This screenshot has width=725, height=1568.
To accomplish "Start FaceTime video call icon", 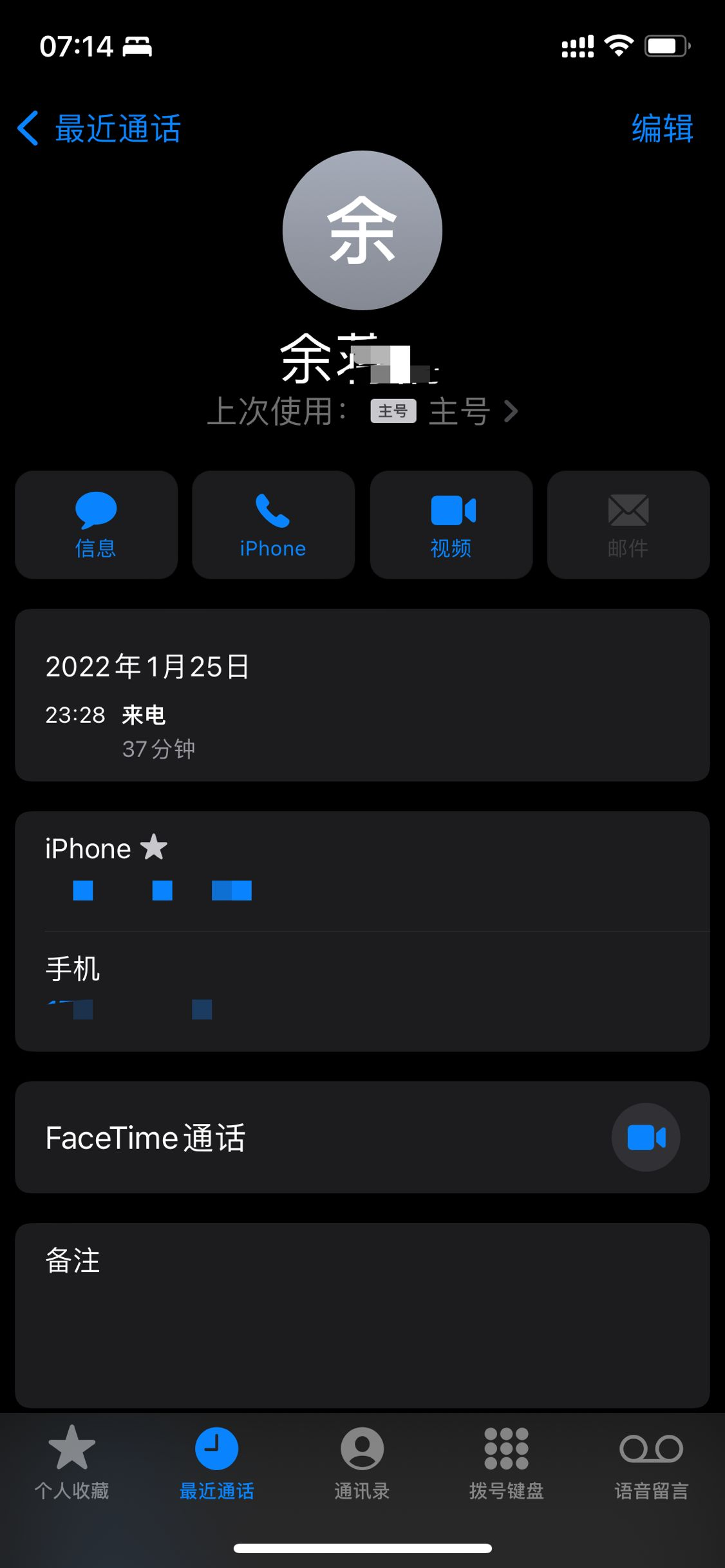I will pyautogui.click(x=646, y=1137).
